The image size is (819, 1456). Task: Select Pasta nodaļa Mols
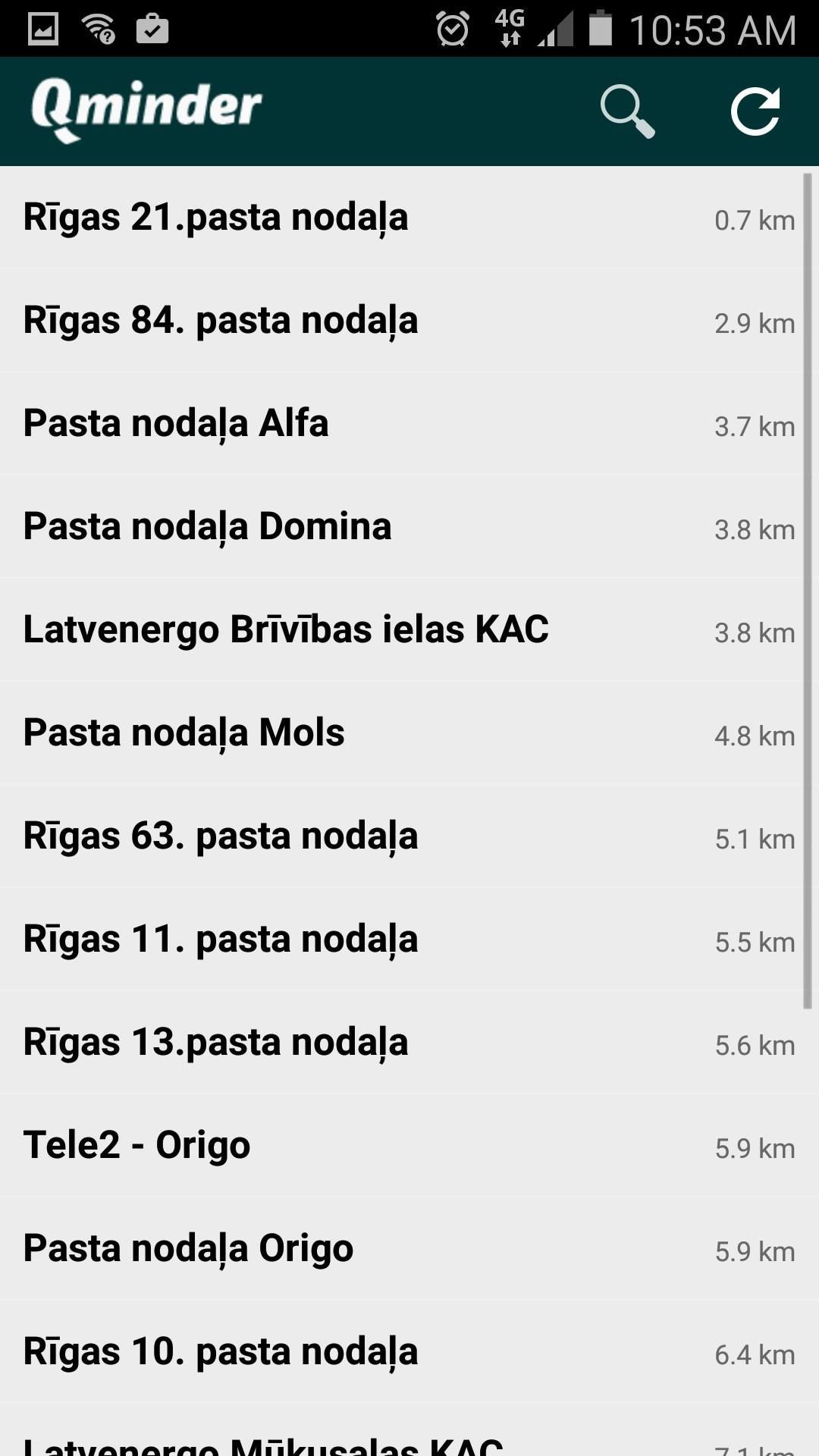tap(409, 733)
